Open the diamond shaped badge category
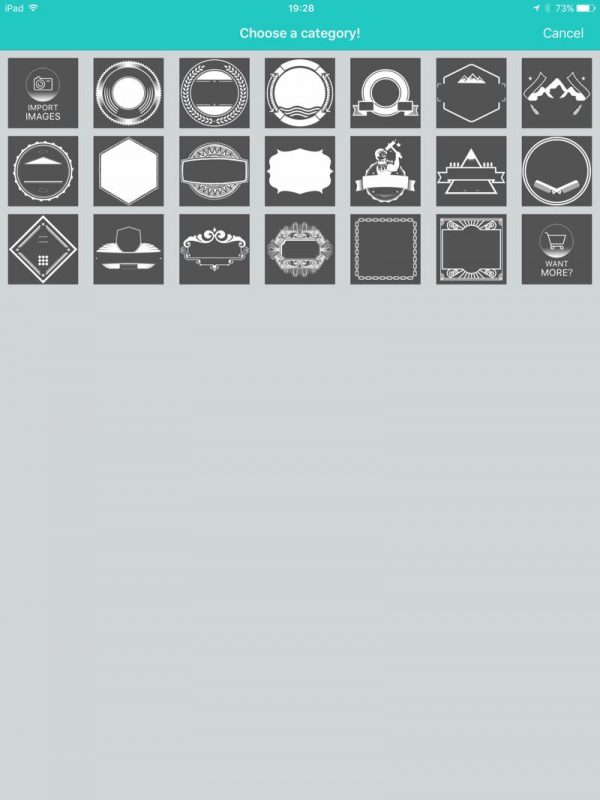Viewport: 600px width, 800px height. [x=43, y=249]
